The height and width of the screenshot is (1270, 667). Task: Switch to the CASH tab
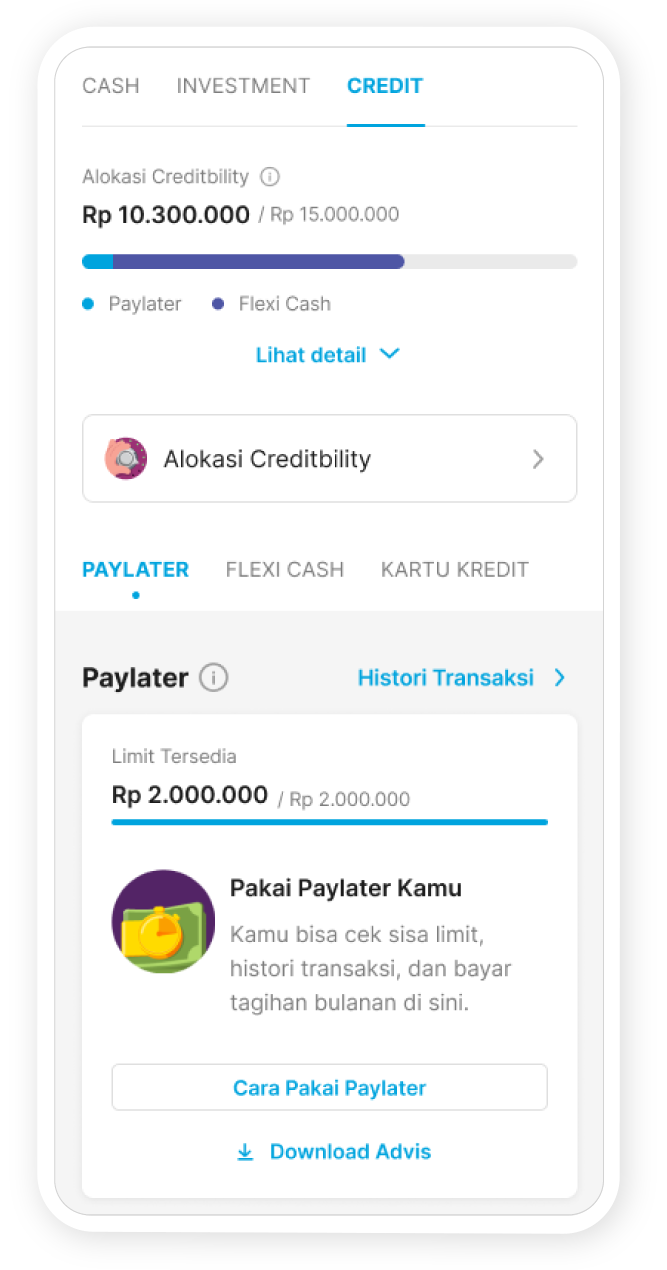point(110,86)
